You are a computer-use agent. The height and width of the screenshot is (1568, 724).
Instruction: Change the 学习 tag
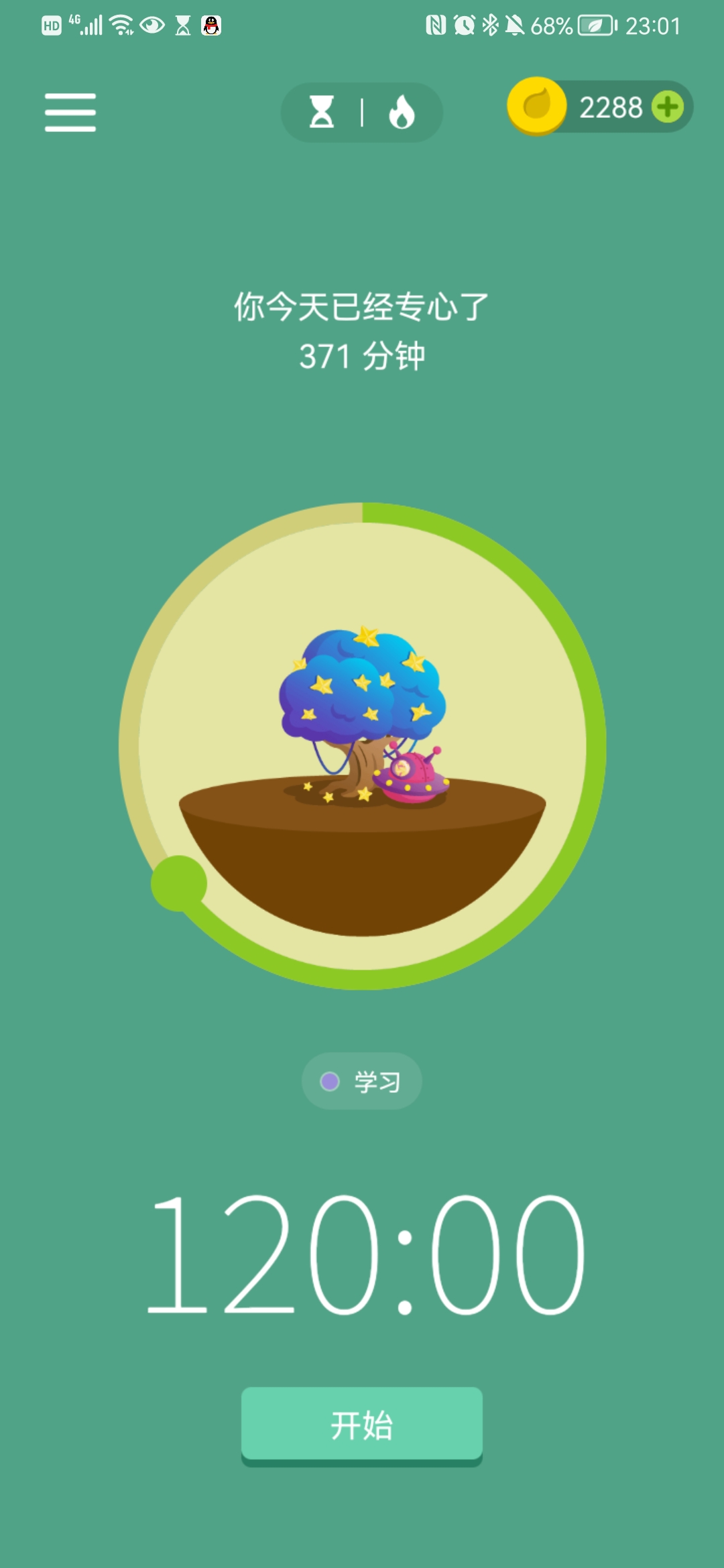[362, 1081]
